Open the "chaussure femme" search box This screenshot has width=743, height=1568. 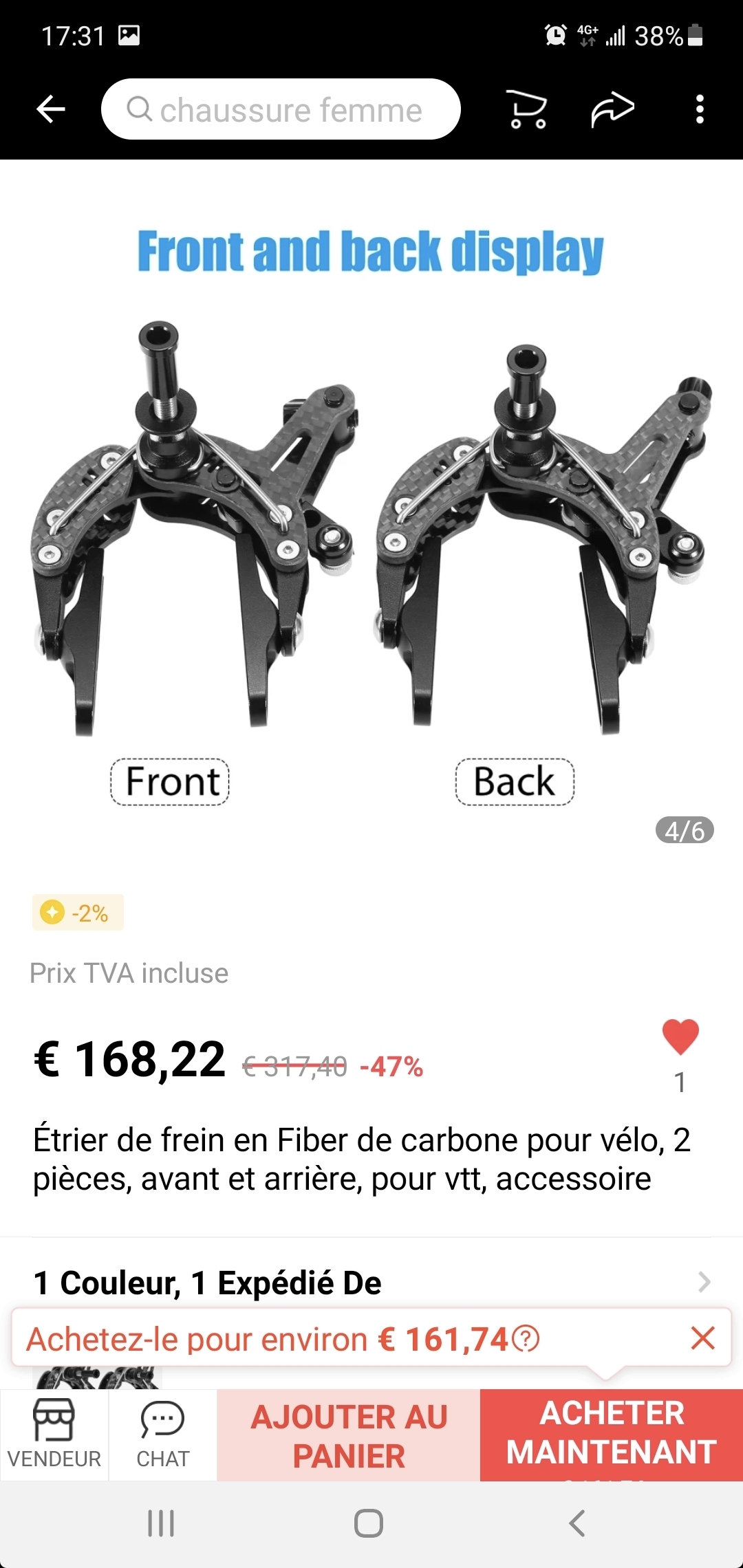[281, 109]
